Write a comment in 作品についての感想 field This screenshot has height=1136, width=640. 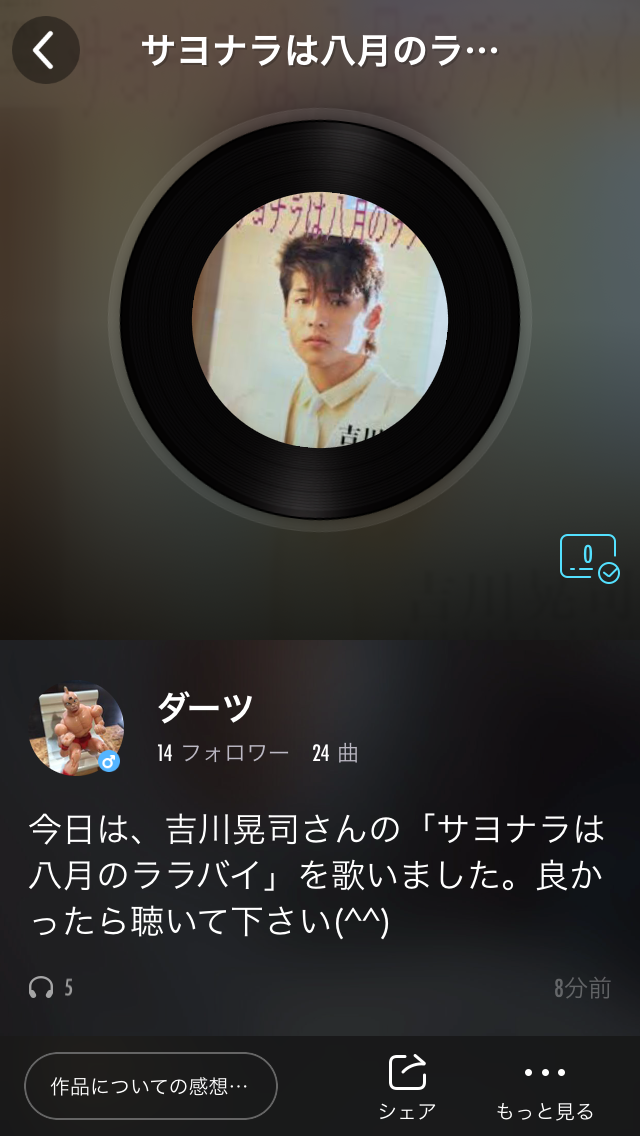[x=151, y=1085]
